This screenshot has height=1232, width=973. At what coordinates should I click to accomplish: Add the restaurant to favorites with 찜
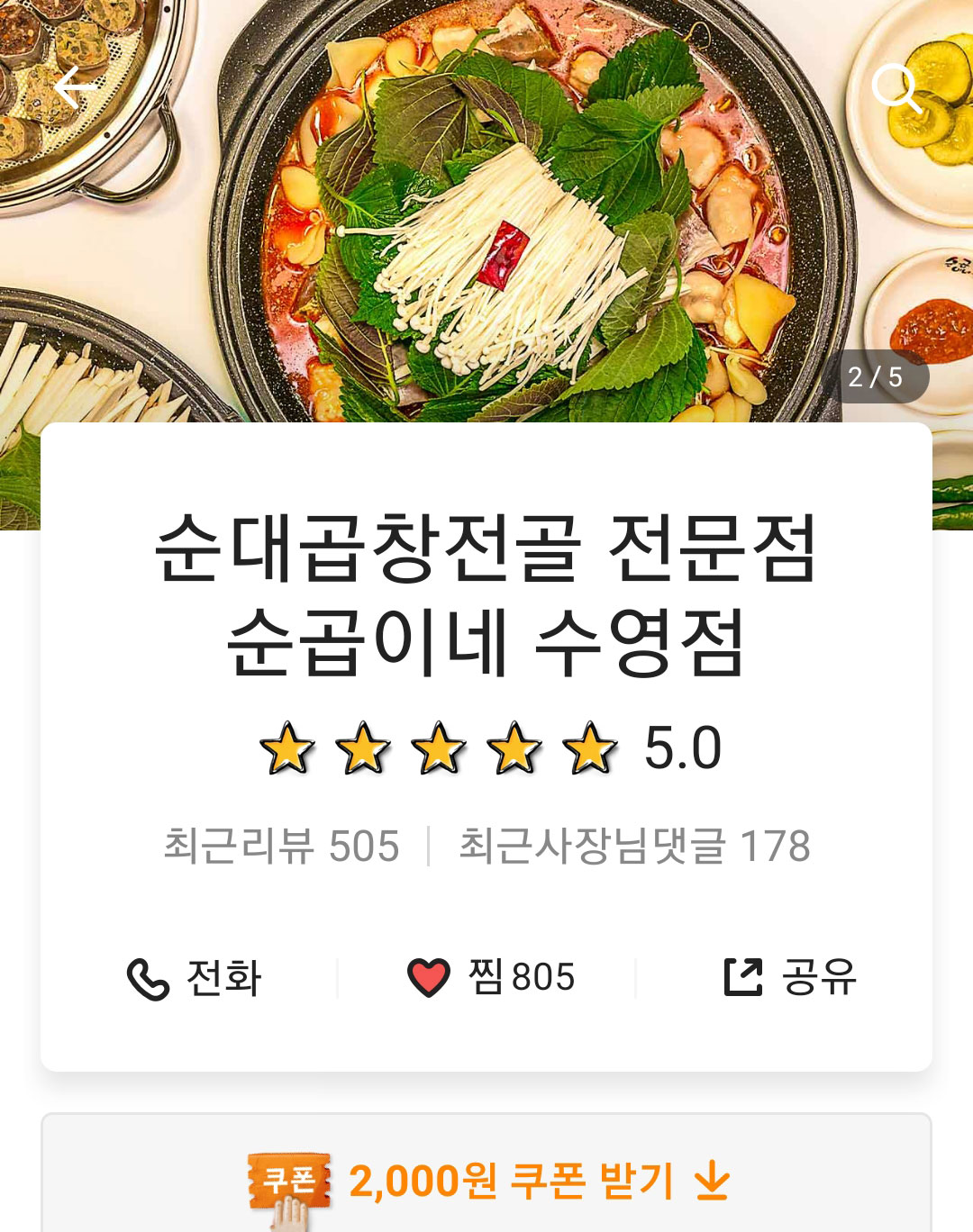490,978
